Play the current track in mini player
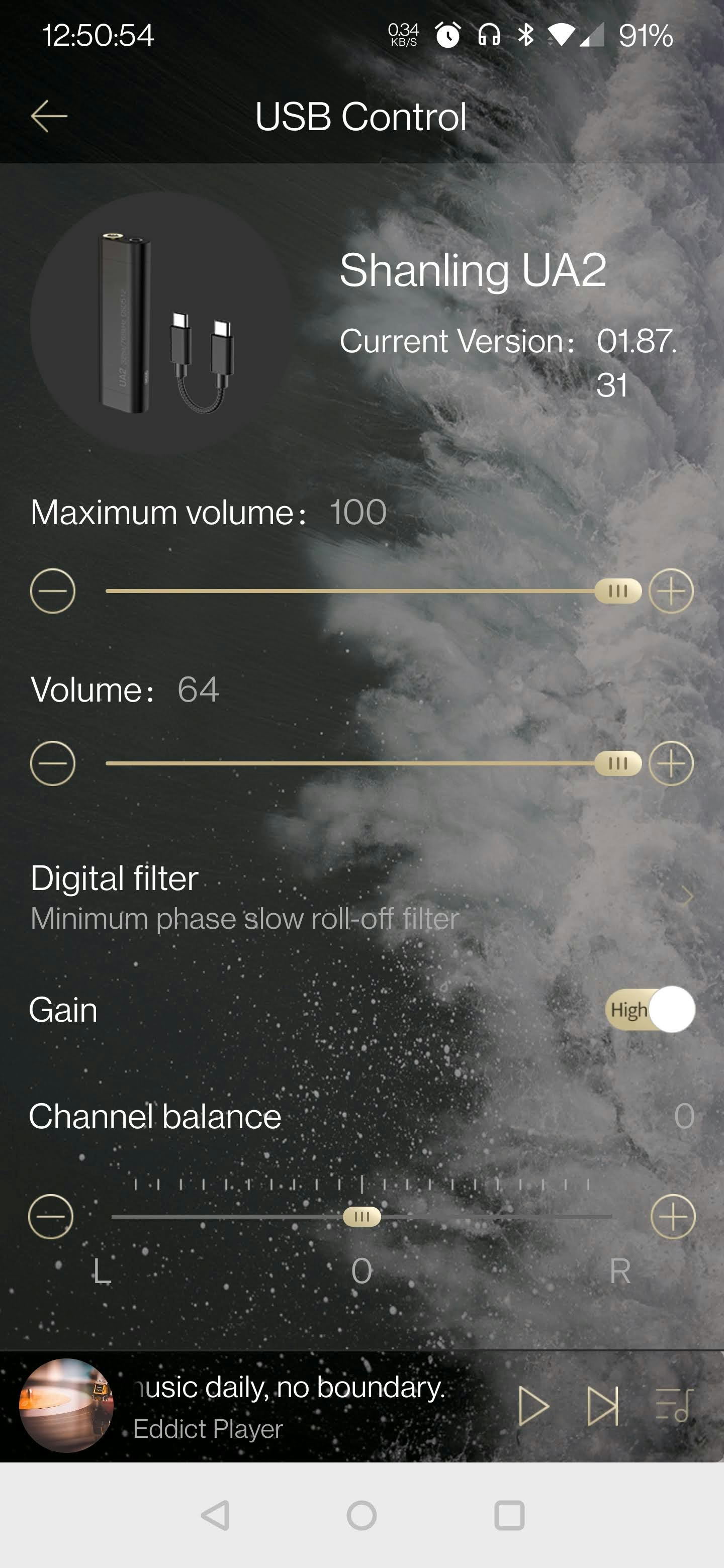The image size is (724, 1568). [x=533, y=1406]
